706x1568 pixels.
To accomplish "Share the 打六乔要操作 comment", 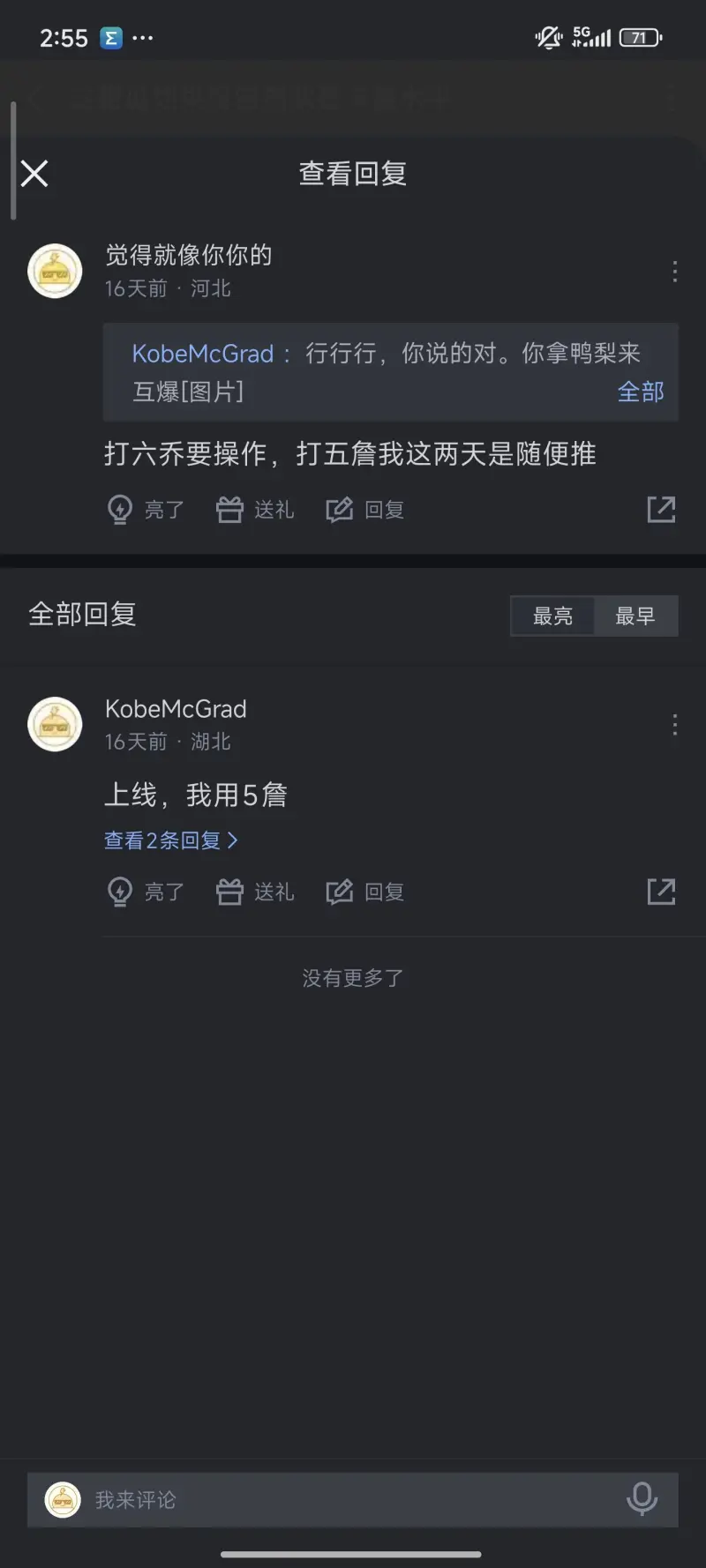I will pyautogui.click(x=661, y=510).
